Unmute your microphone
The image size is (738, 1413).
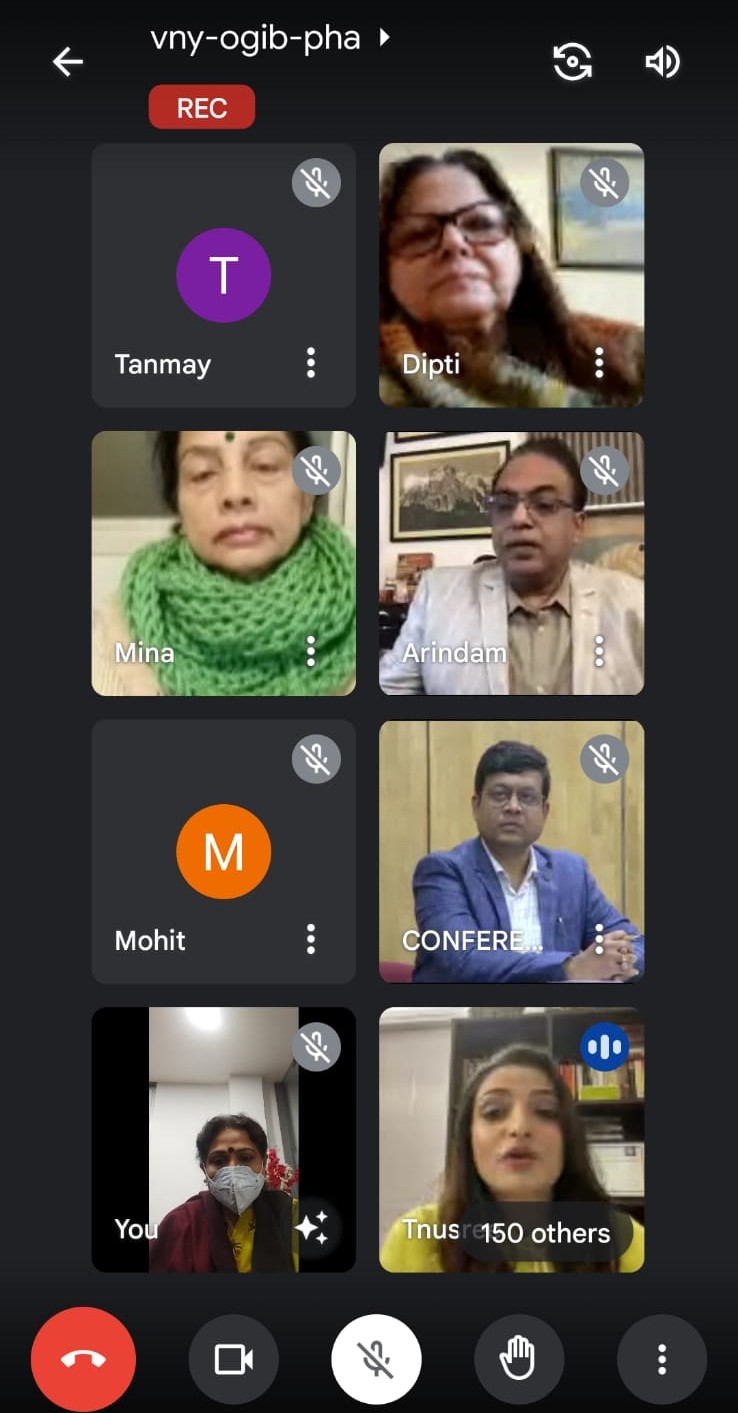pos(376,1359)
